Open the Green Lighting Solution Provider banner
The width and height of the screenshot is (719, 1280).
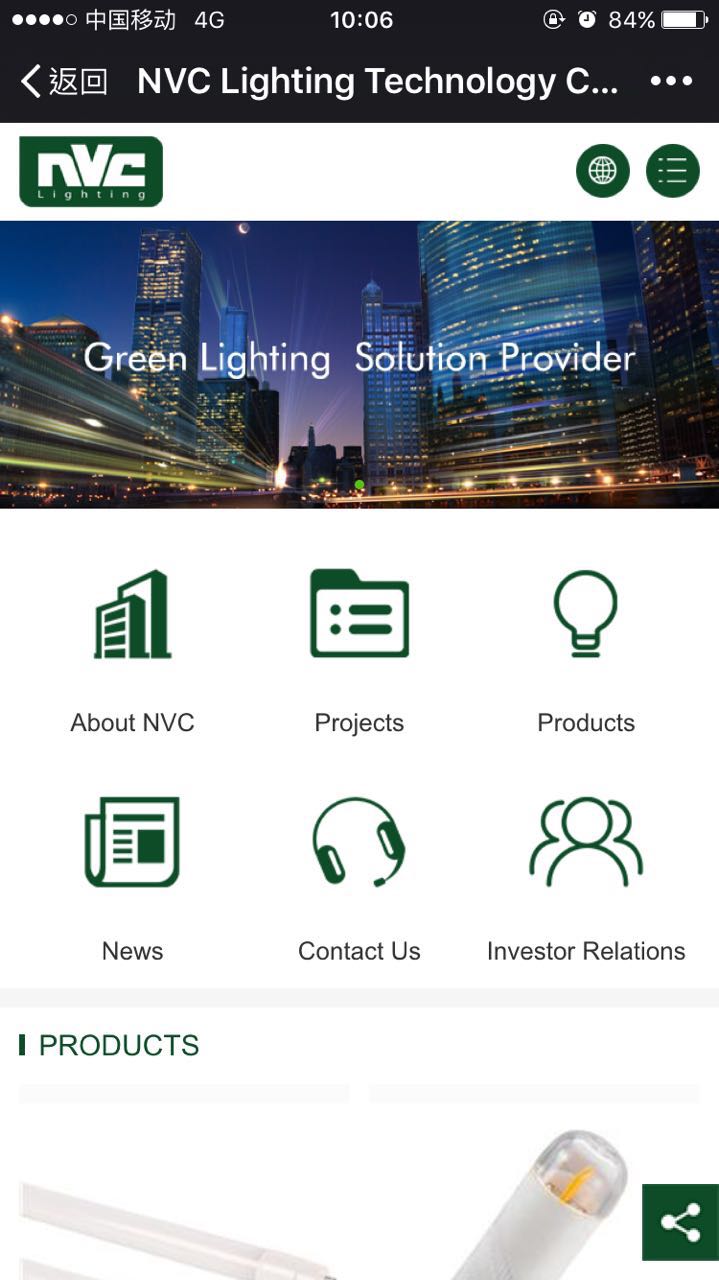coord(359,364)
